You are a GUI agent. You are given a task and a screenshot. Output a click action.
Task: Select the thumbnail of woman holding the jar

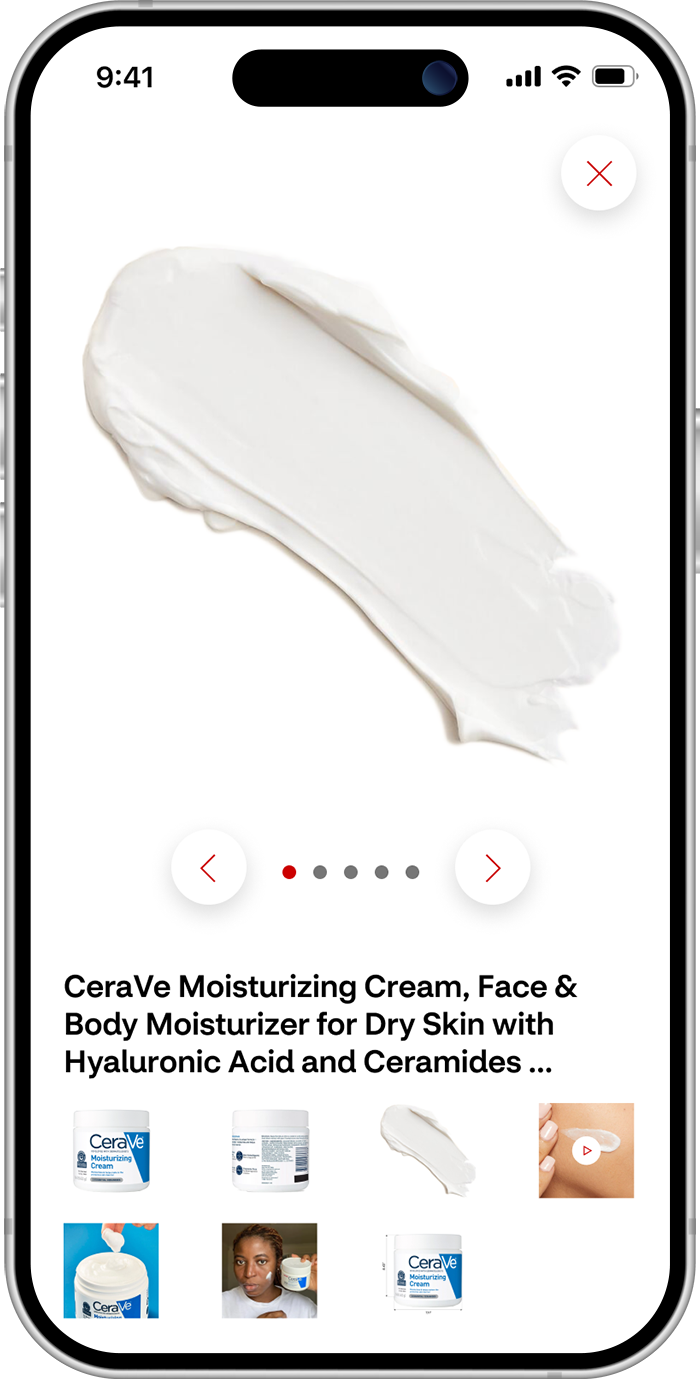point(269,1270)
